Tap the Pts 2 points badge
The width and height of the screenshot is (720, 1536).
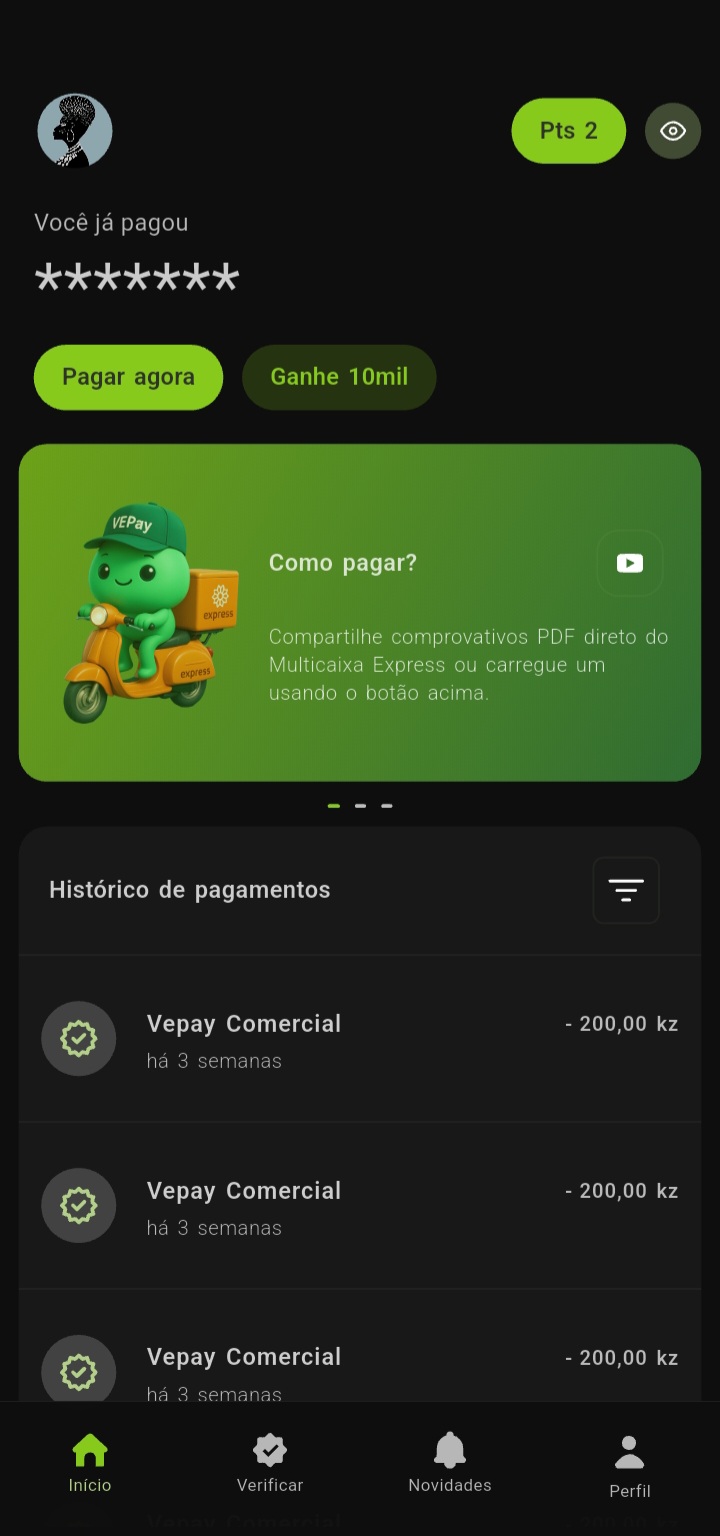click(x=568, y=131)
